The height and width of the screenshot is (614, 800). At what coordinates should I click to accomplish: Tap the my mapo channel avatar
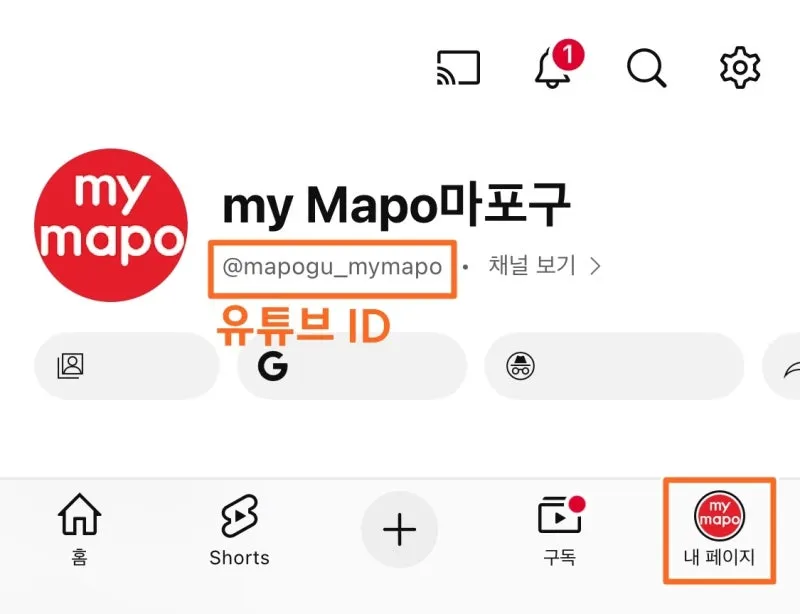point(110,225)
